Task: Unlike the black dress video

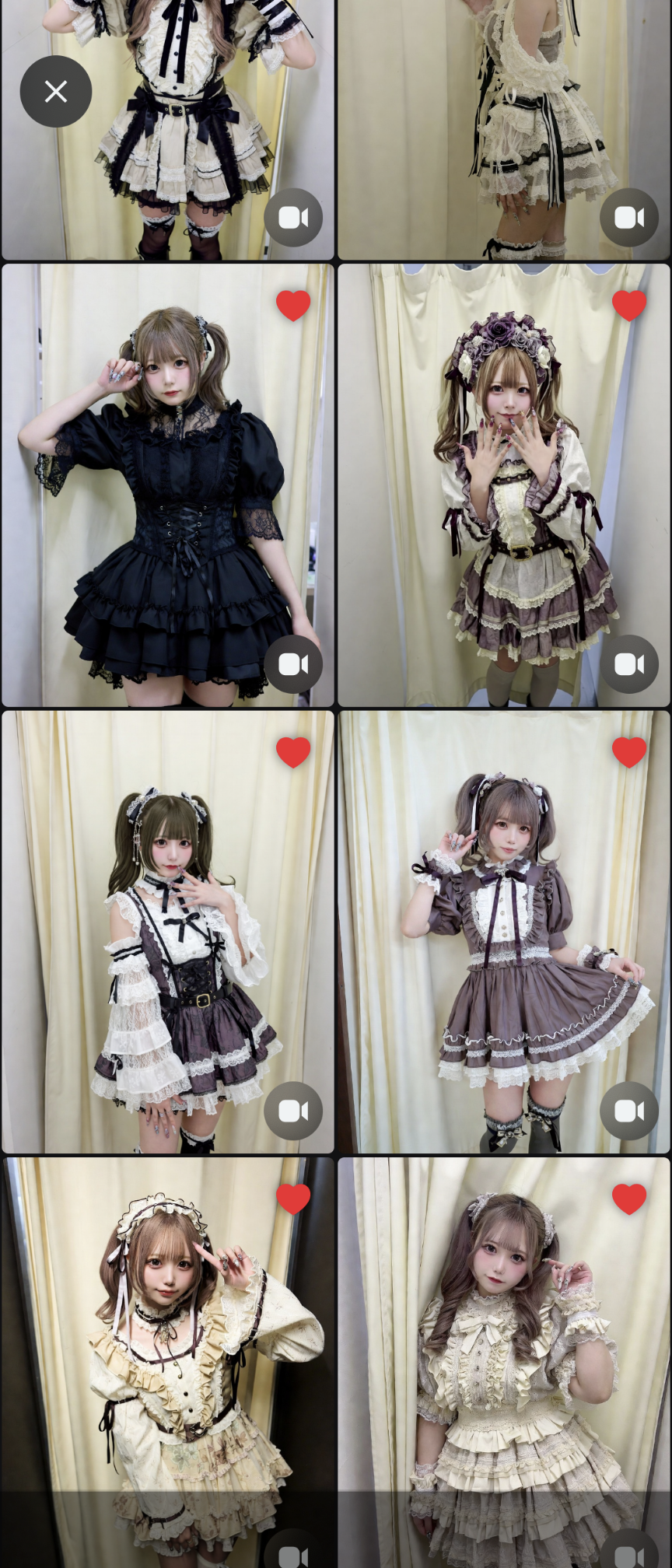Action: 293,306
